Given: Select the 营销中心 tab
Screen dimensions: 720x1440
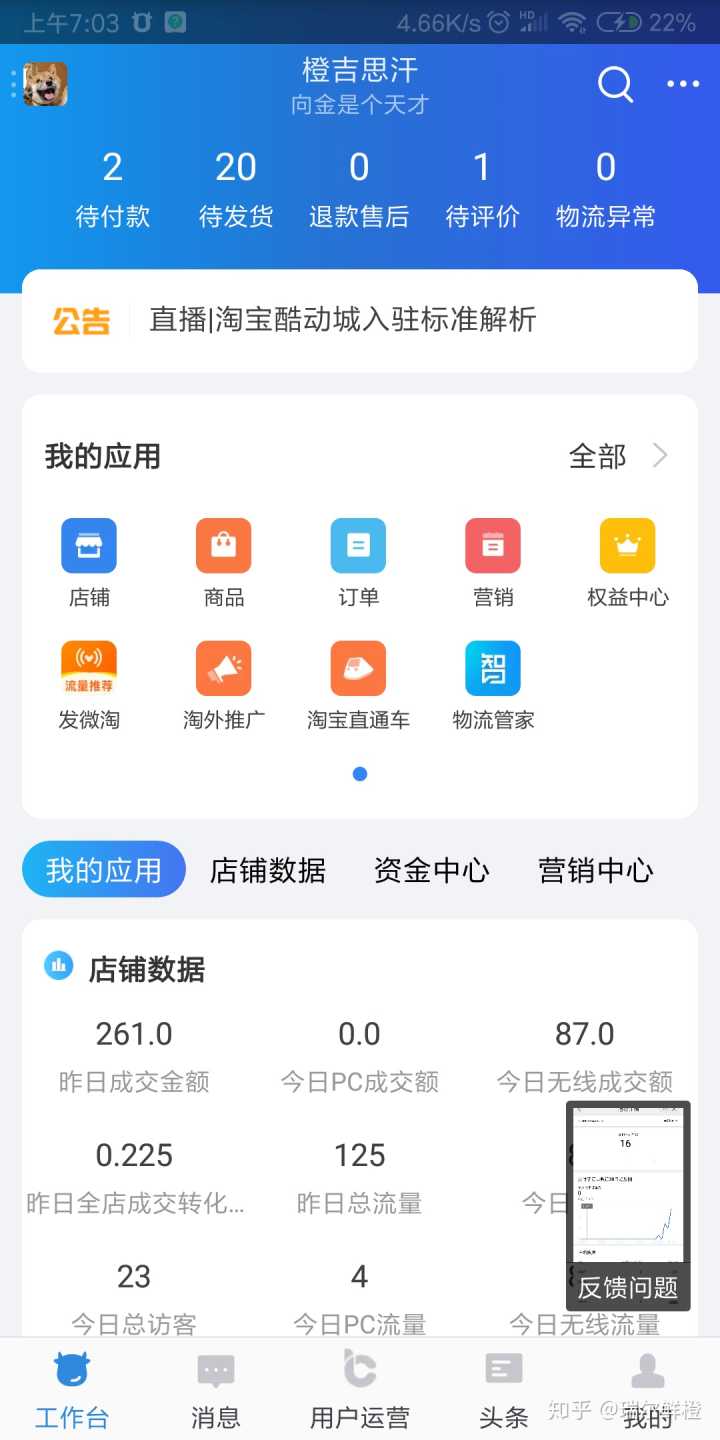Looking at the screenshot, I should [596, 870].
